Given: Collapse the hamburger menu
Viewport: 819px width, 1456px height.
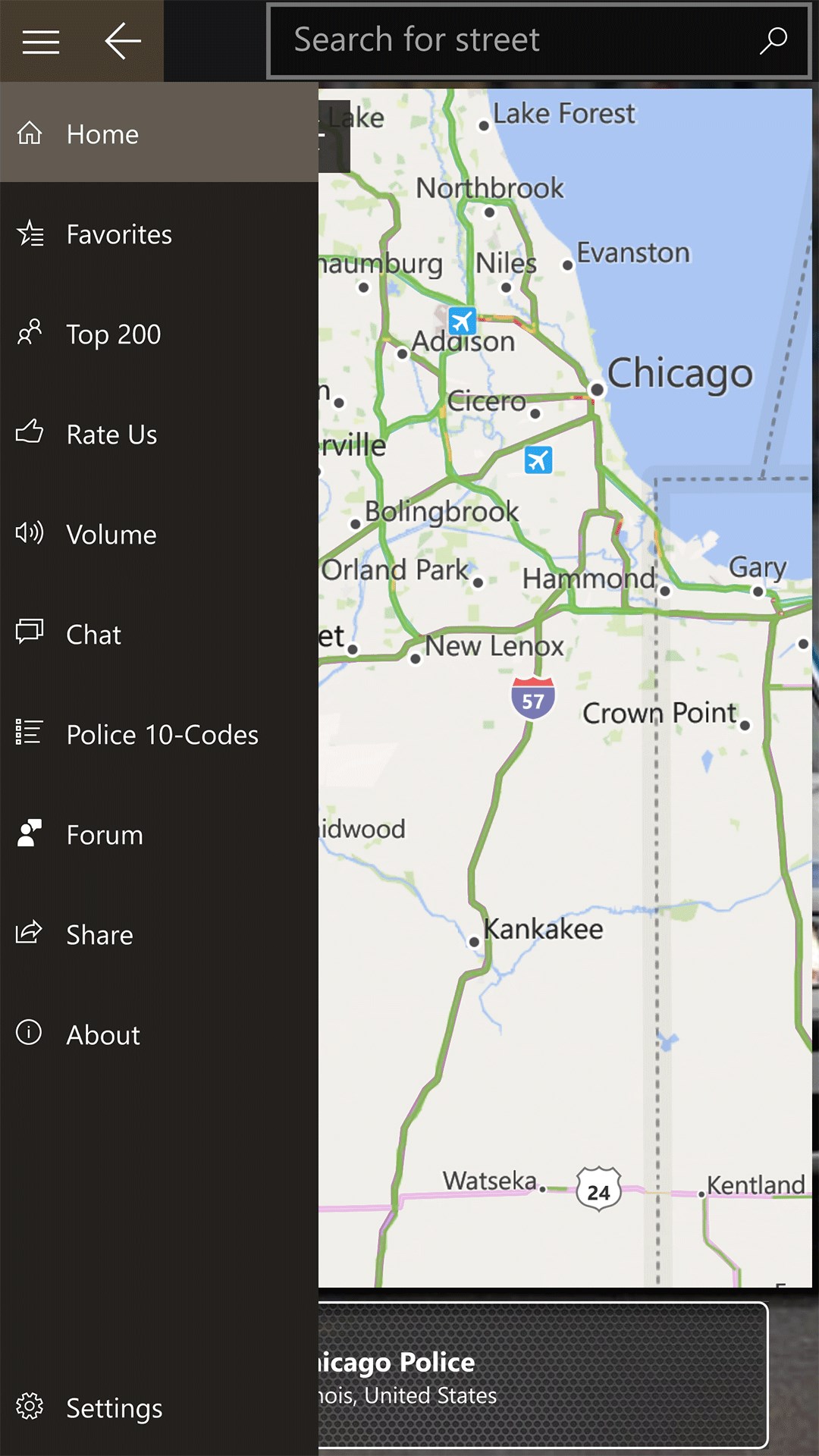Looking at the screenshot, I should (41, 41).
